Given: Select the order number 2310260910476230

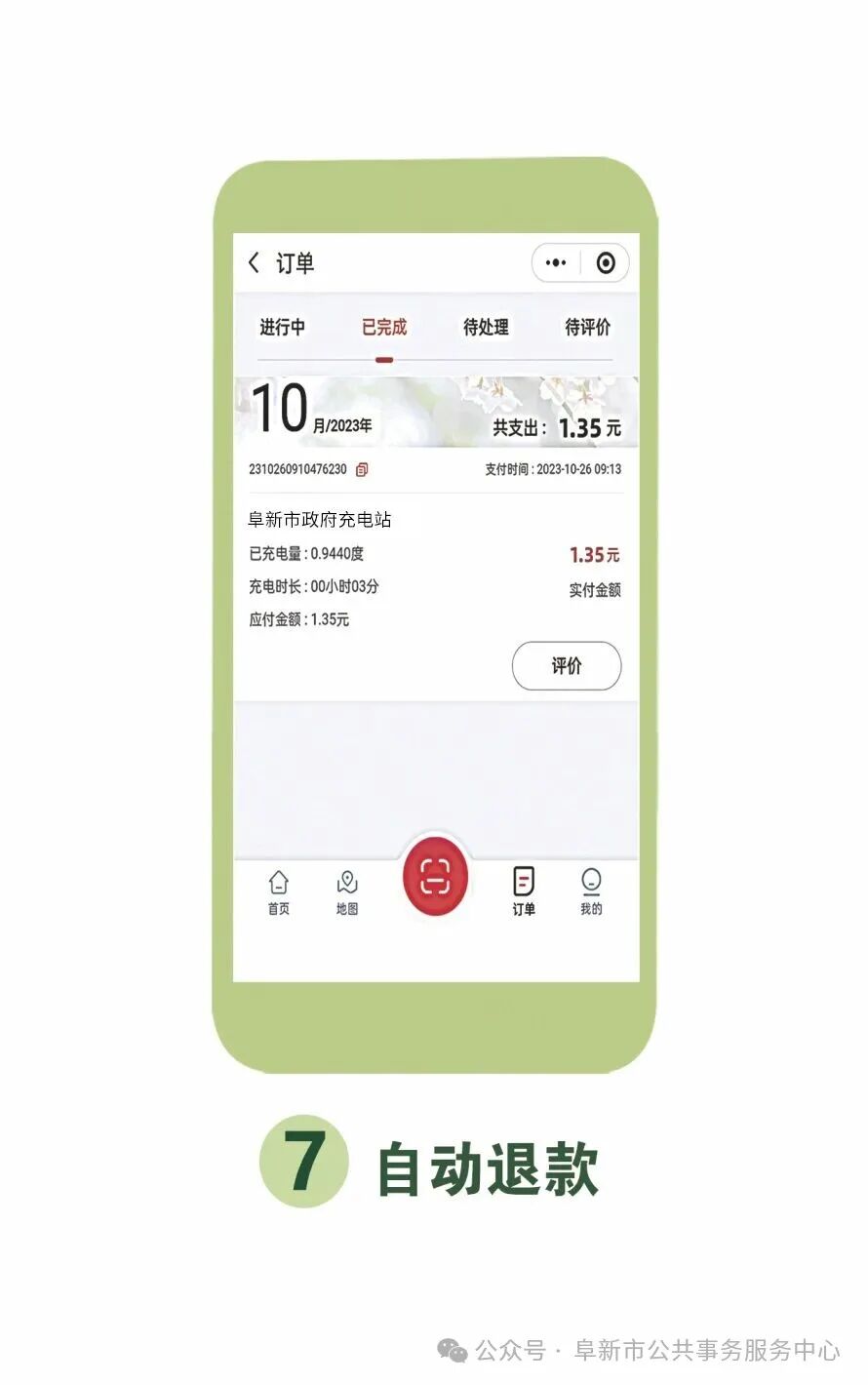Looking at the screenshot, I should (x=296, y=469).
